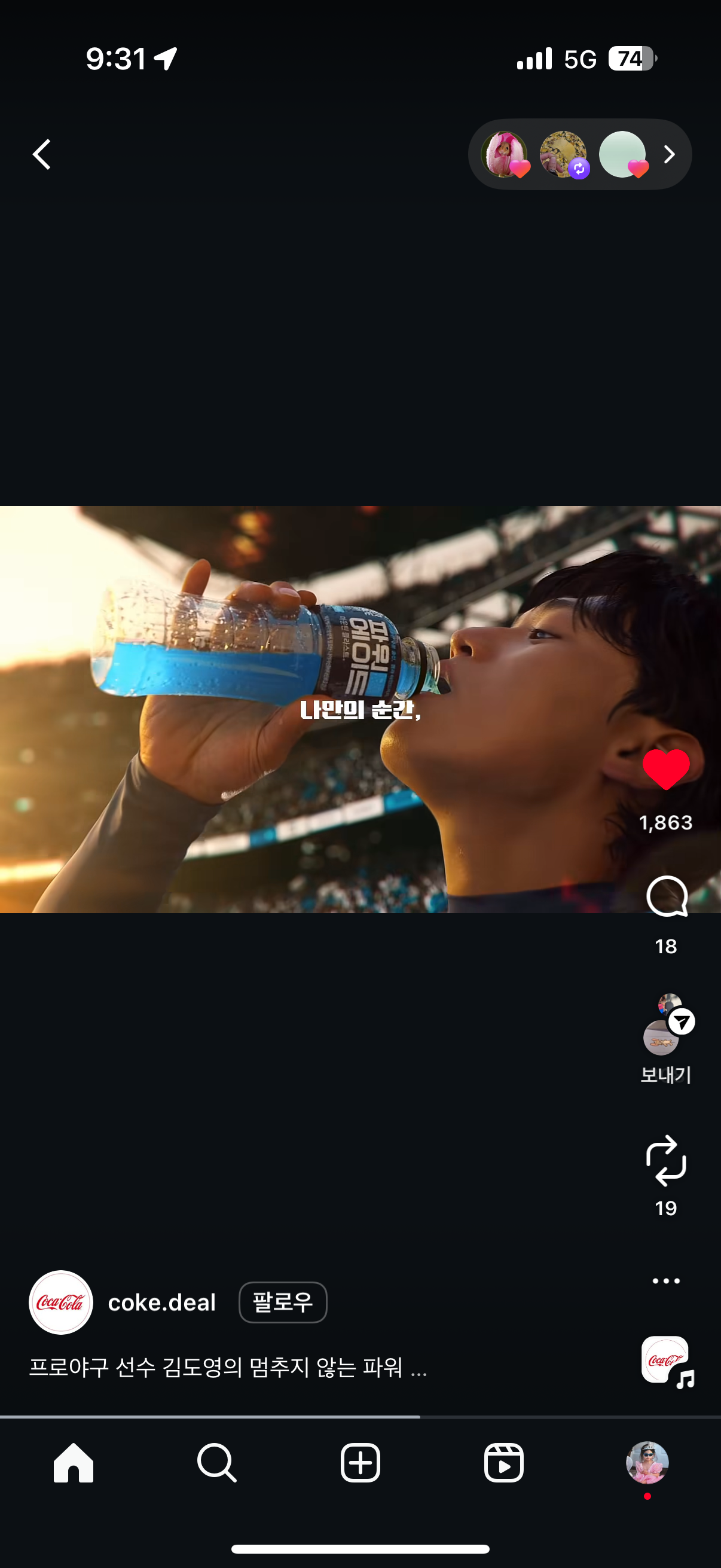Open the coke.deal profile picture
Image resolution: width=721 pixels, height=1568 pixels.
61,1302
